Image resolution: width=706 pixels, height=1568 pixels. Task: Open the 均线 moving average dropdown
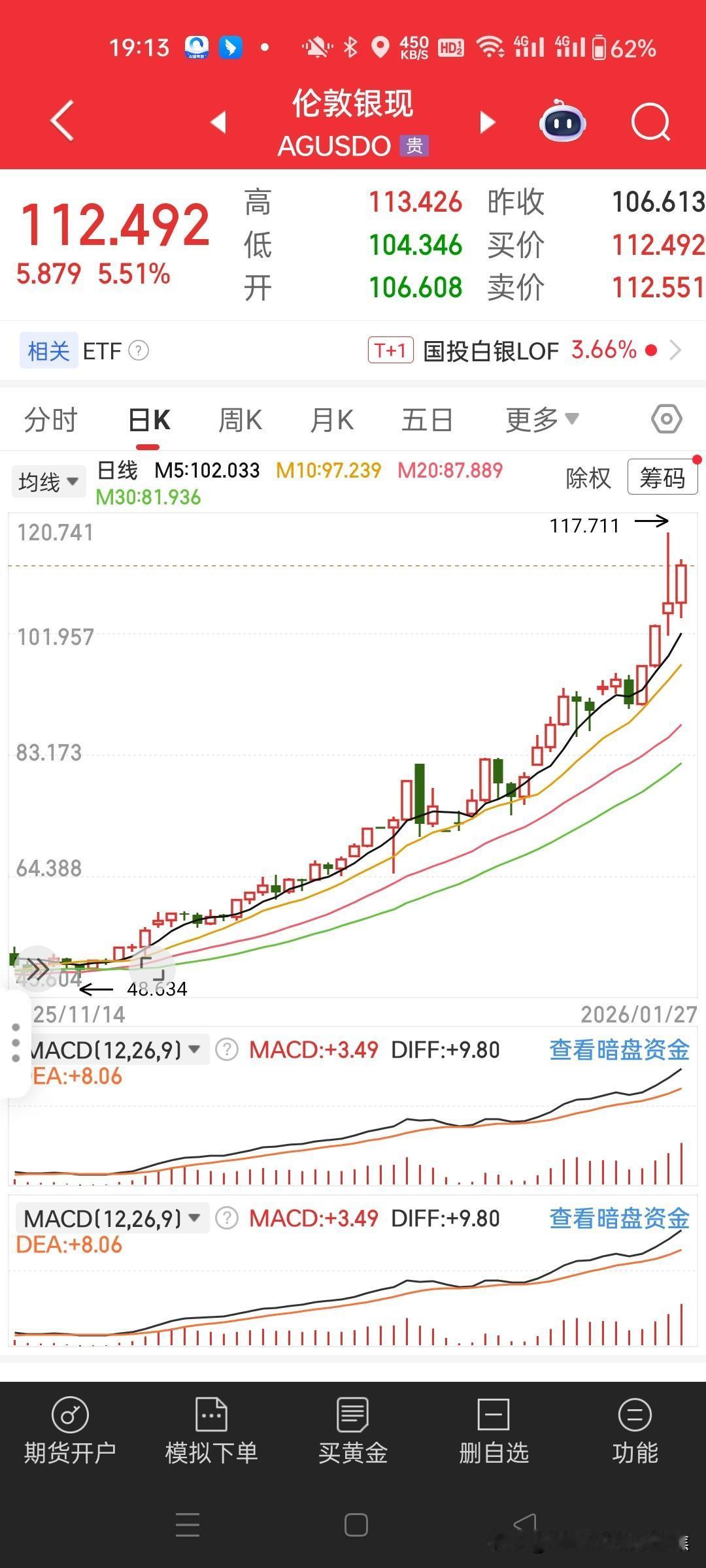tap(48, 481)
